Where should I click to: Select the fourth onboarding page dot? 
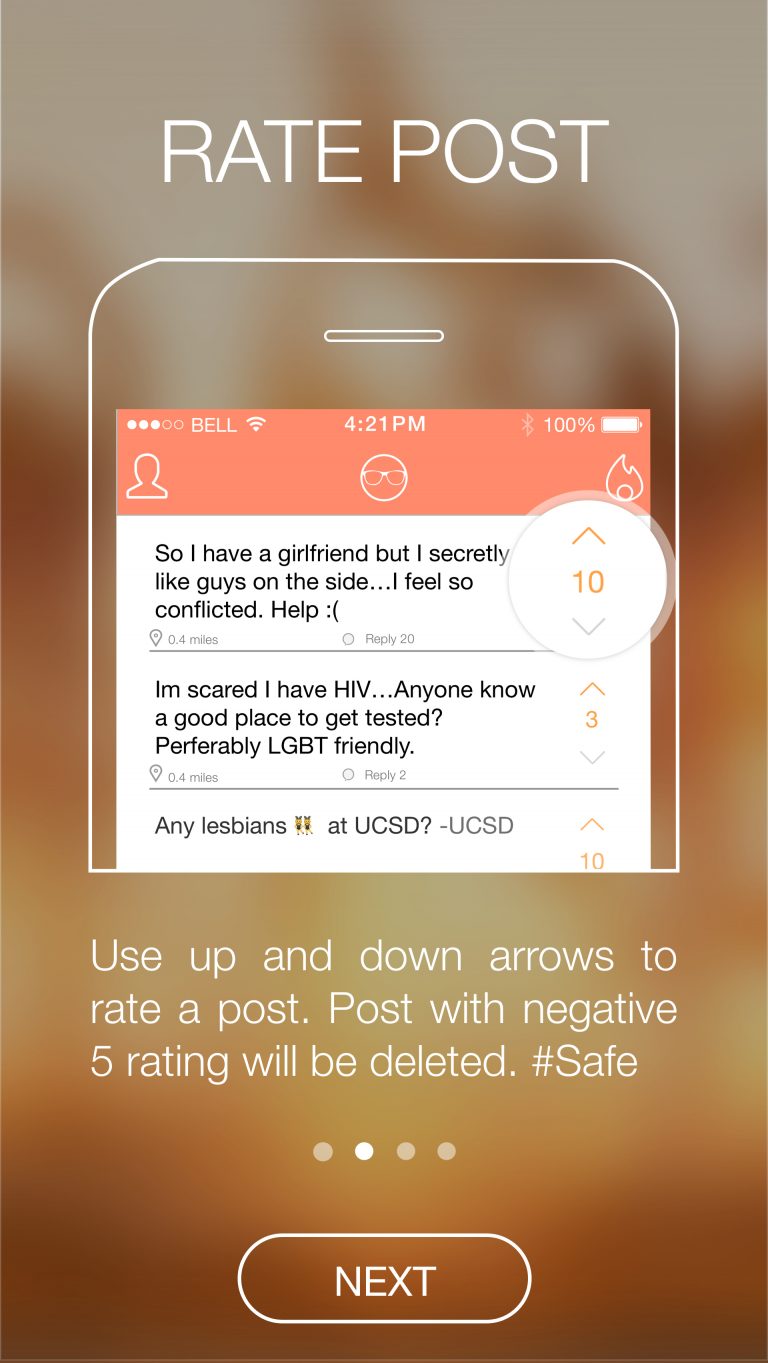coord(447,1151)
